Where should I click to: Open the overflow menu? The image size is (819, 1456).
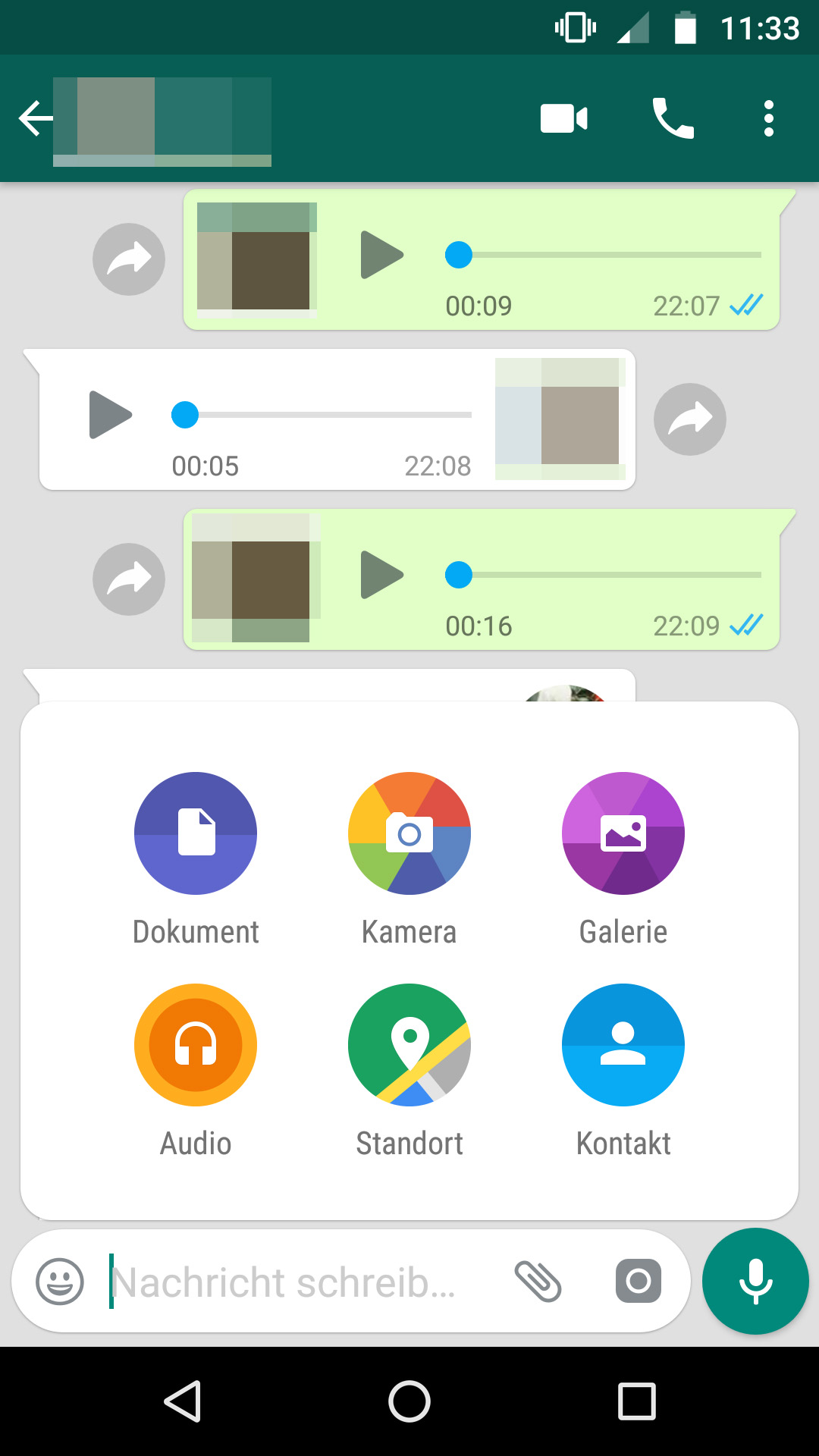pyautogui.click(x=768, y=119)
